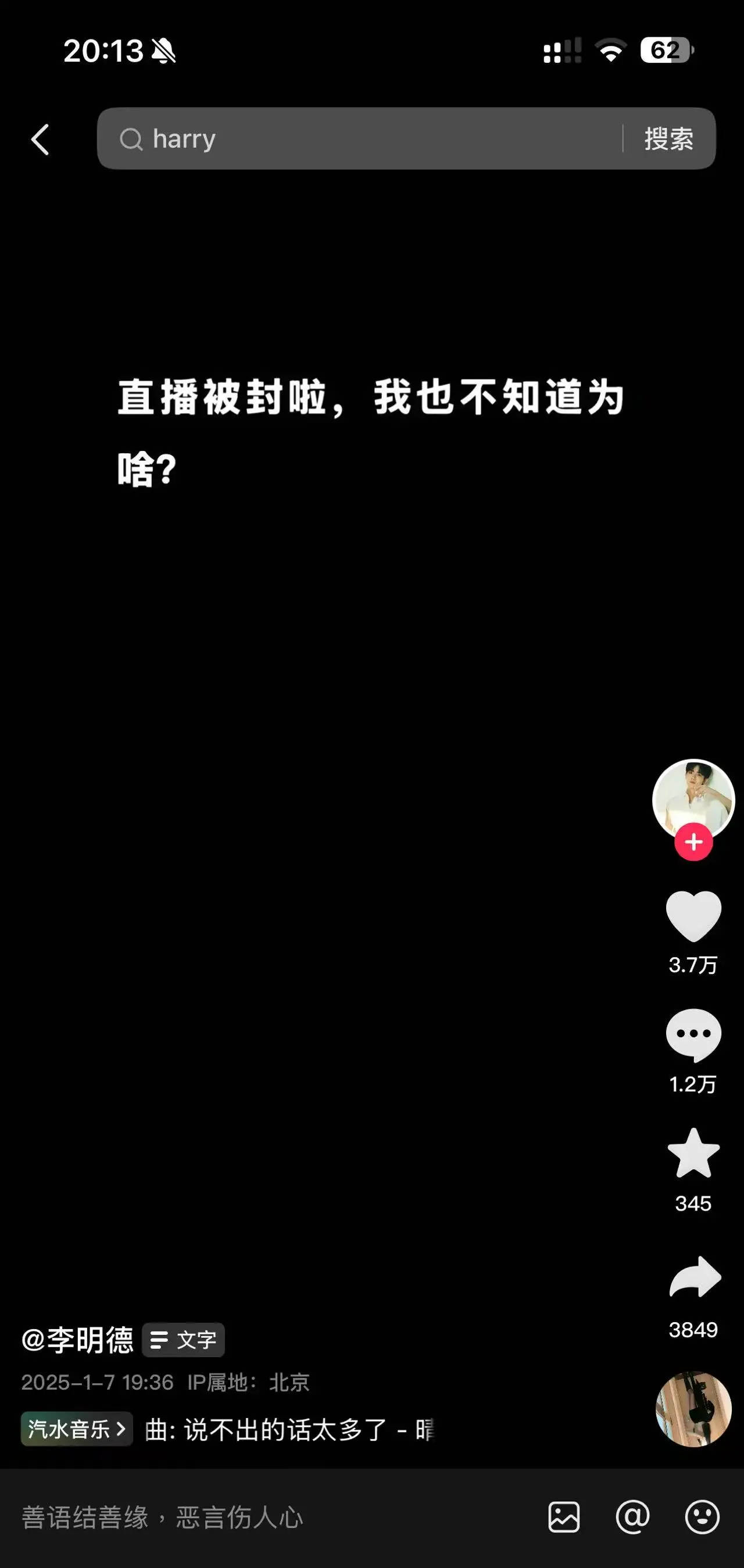Open the emoji picker
This screenshot has width=744, height=1568.
[702, 1517]
